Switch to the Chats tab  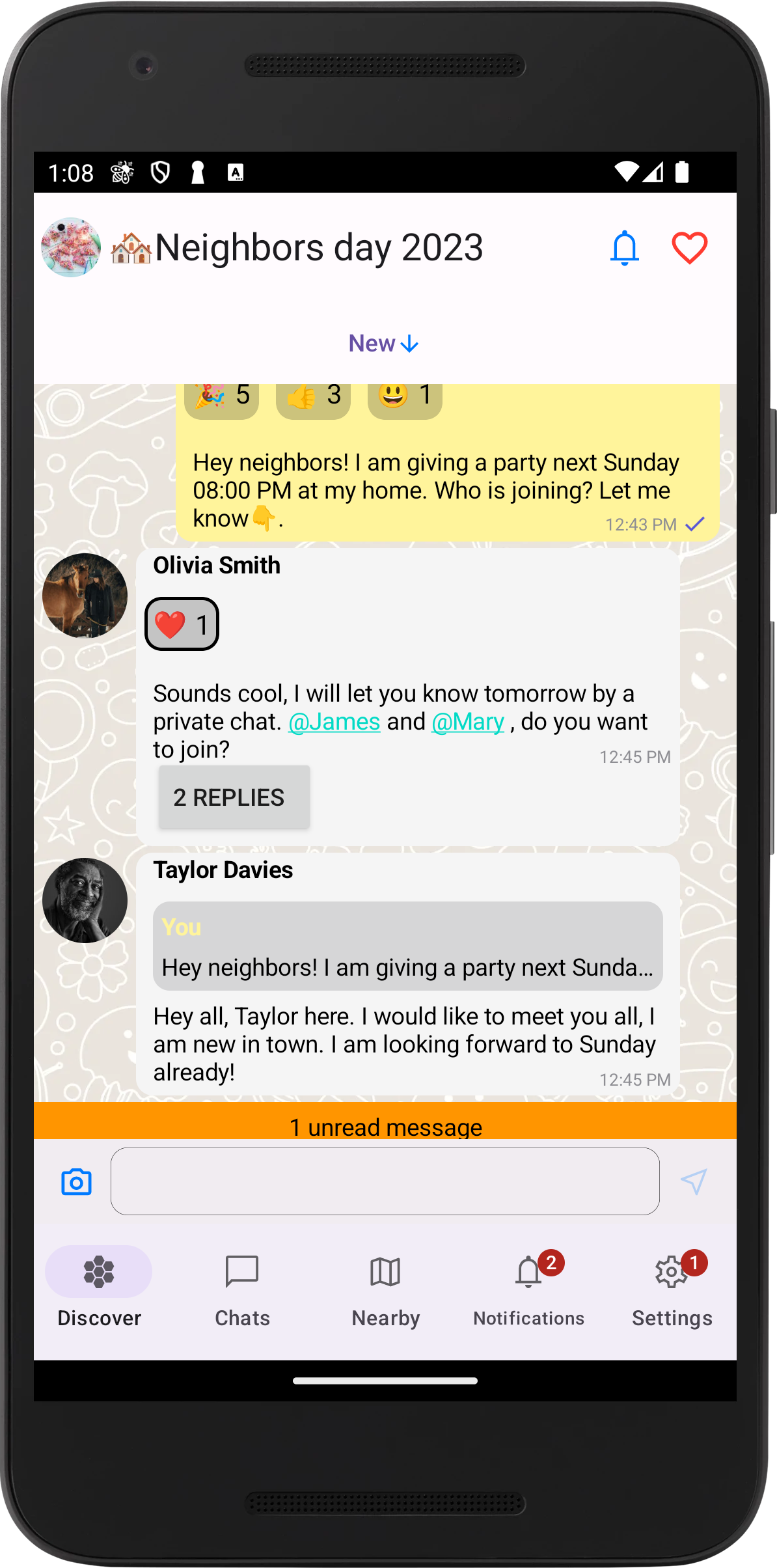tap(242, 1289)
